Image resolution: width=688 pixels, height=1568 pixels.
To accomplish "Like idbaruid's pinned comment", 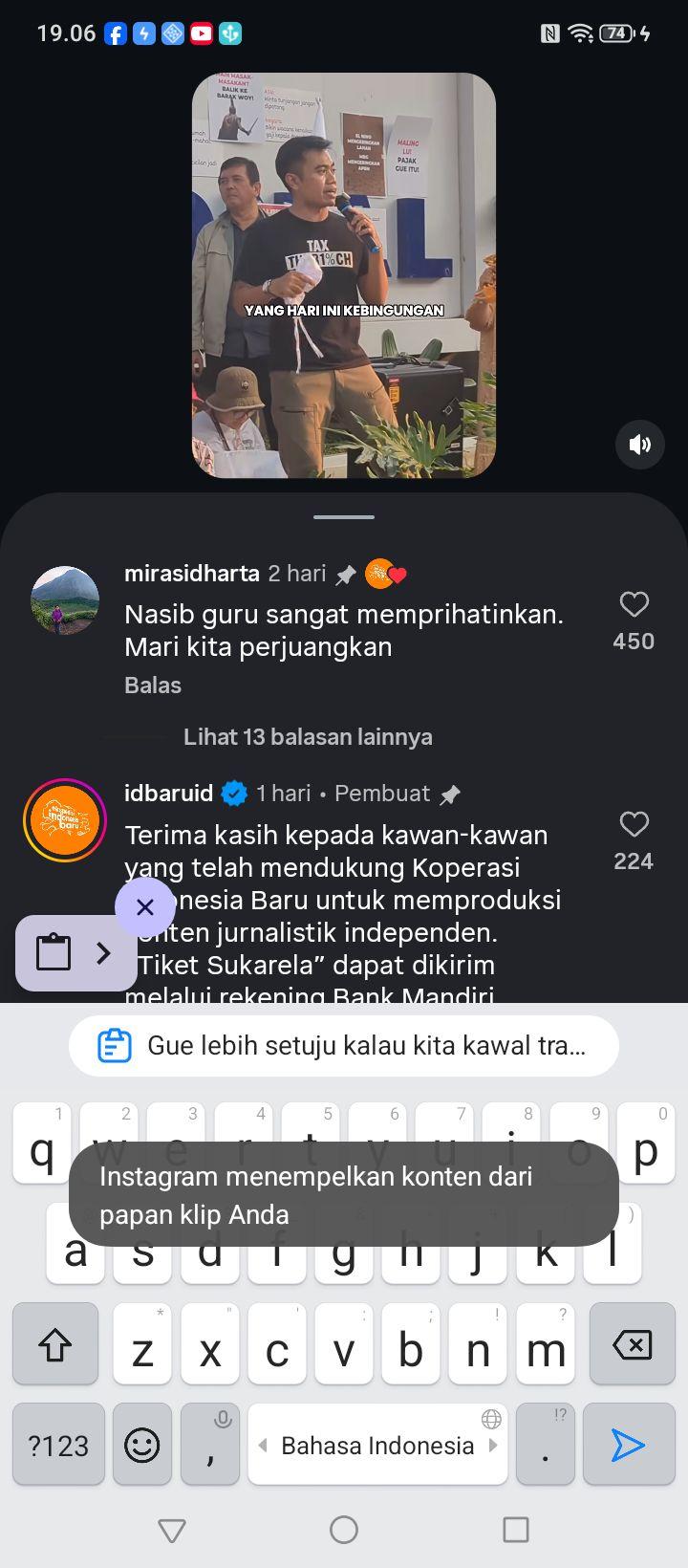I will pyautogui.click(x=634, y=824).
